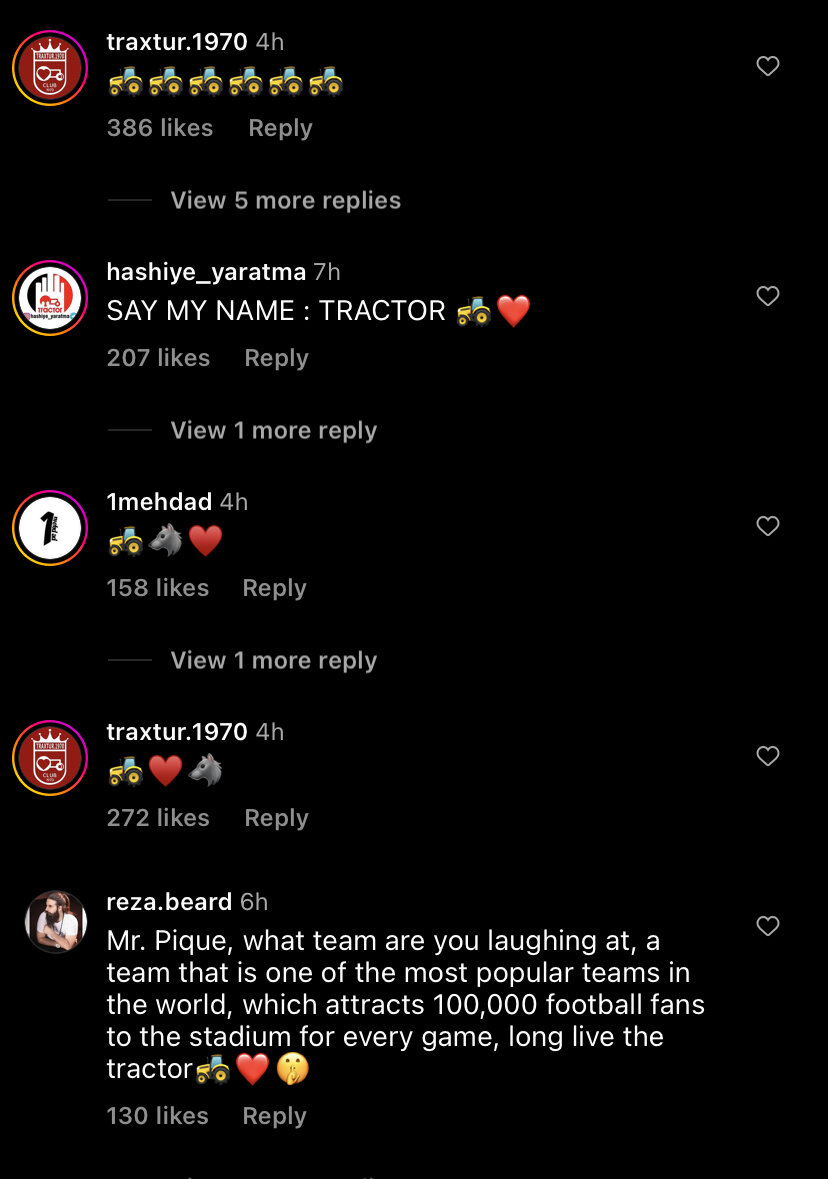Open 1mehdad's profile picture
The width and height of the screenshot is (828, 1179).
coord(50,528)
